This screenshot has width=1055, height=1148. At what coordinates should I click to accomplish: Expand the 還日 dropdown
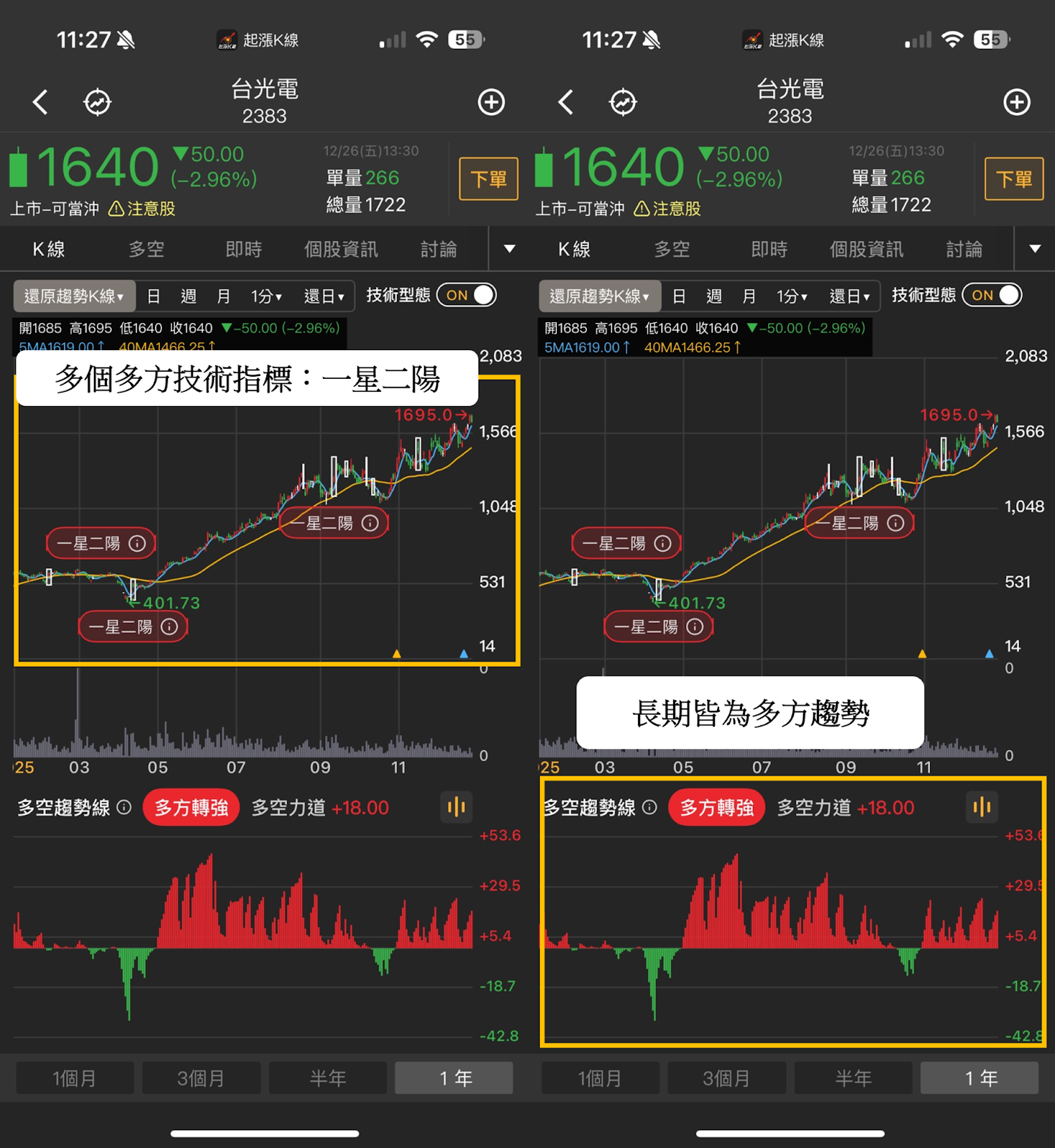(324, 295)
